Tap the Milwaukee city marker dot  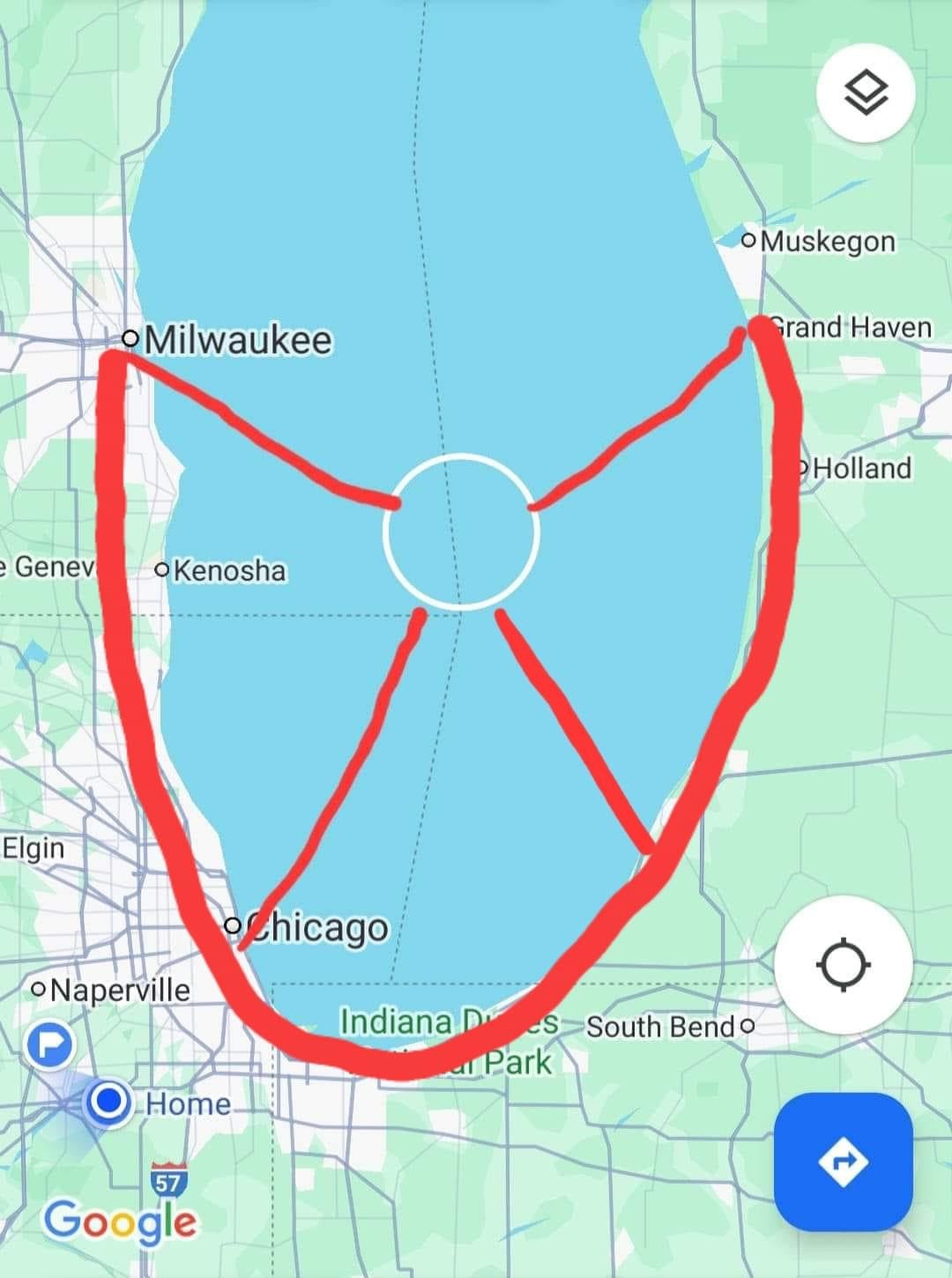(x=130, y=338)
